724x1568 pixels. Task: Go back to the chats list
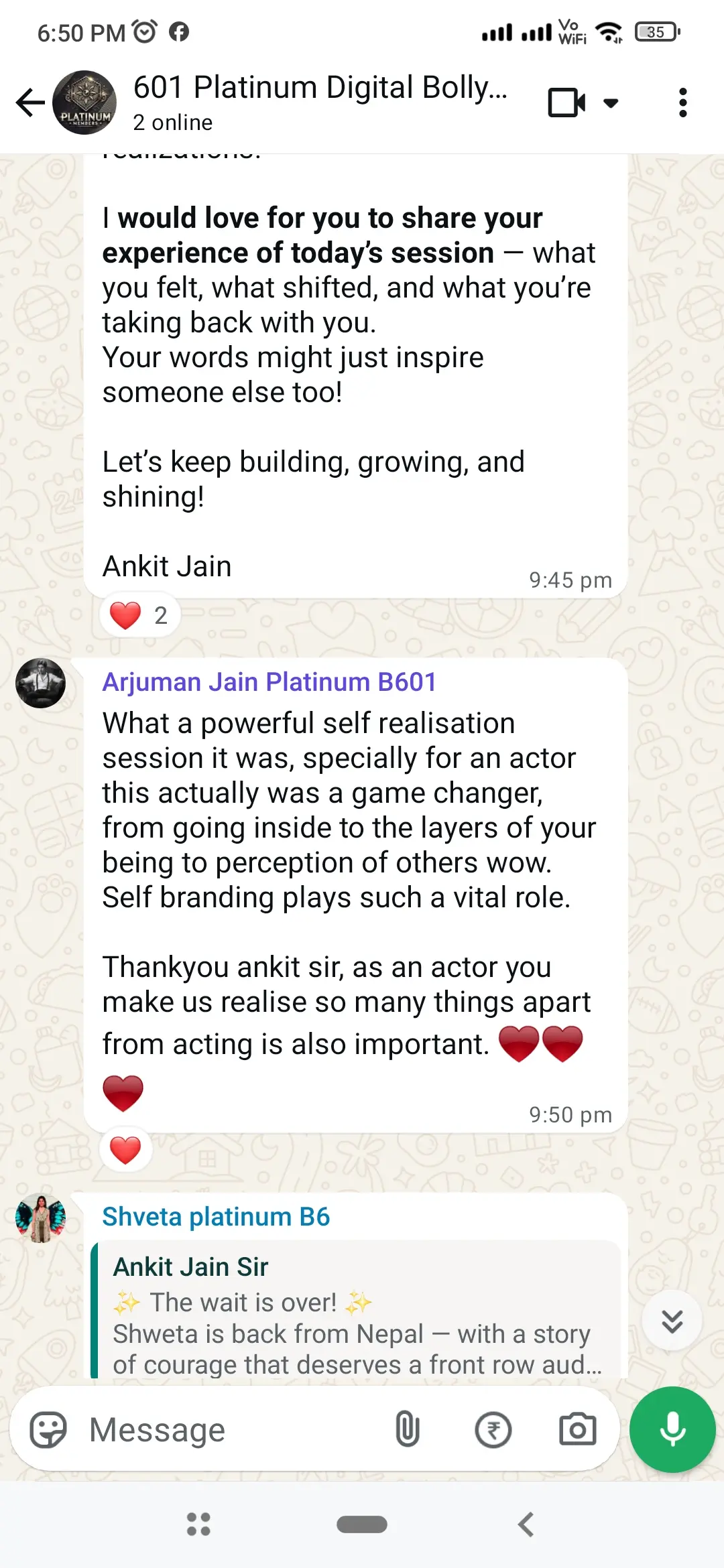(29, 103)
